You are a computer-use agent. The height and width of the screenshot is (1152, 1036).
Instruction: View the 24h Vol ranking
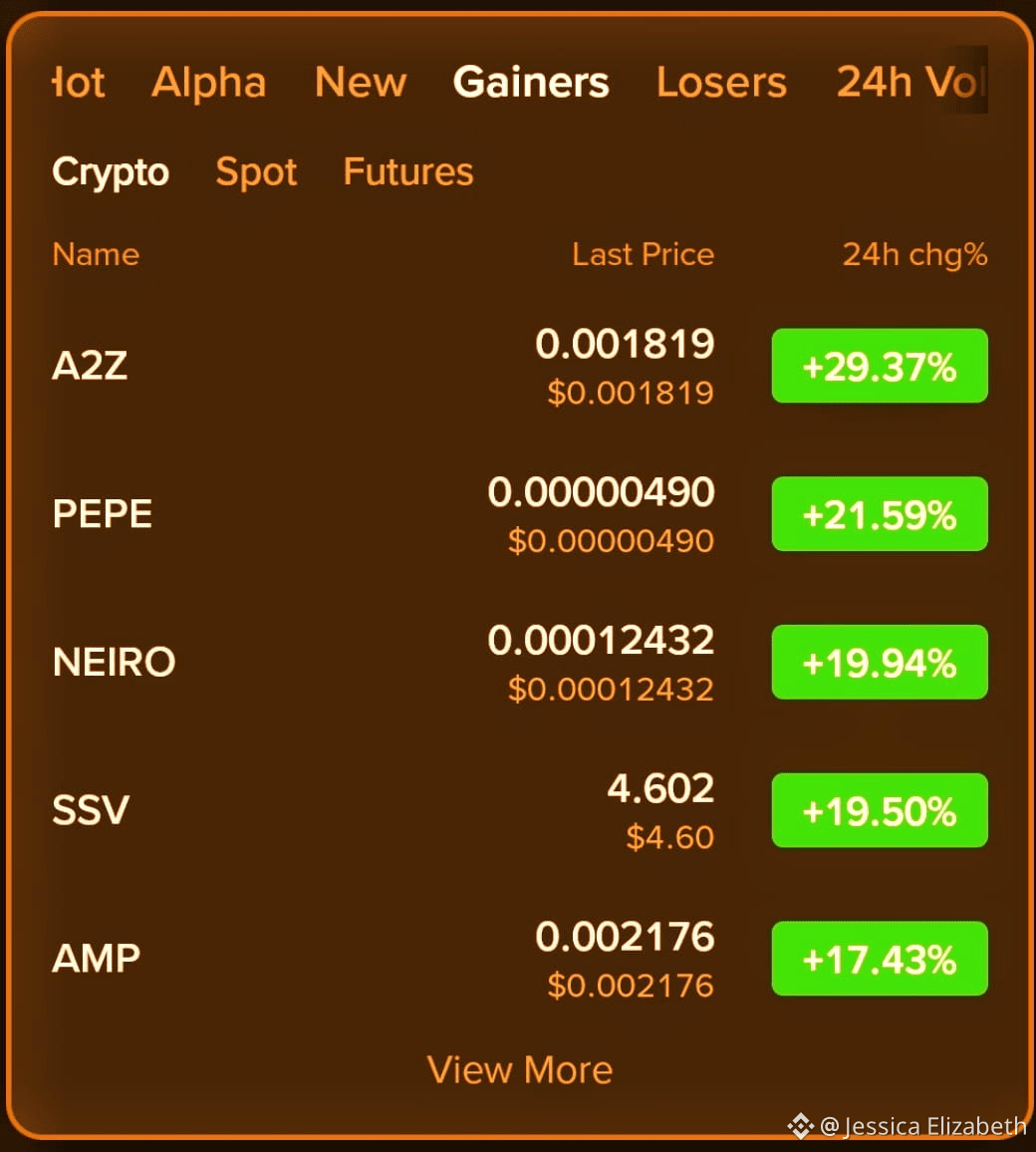click(908, 83)
